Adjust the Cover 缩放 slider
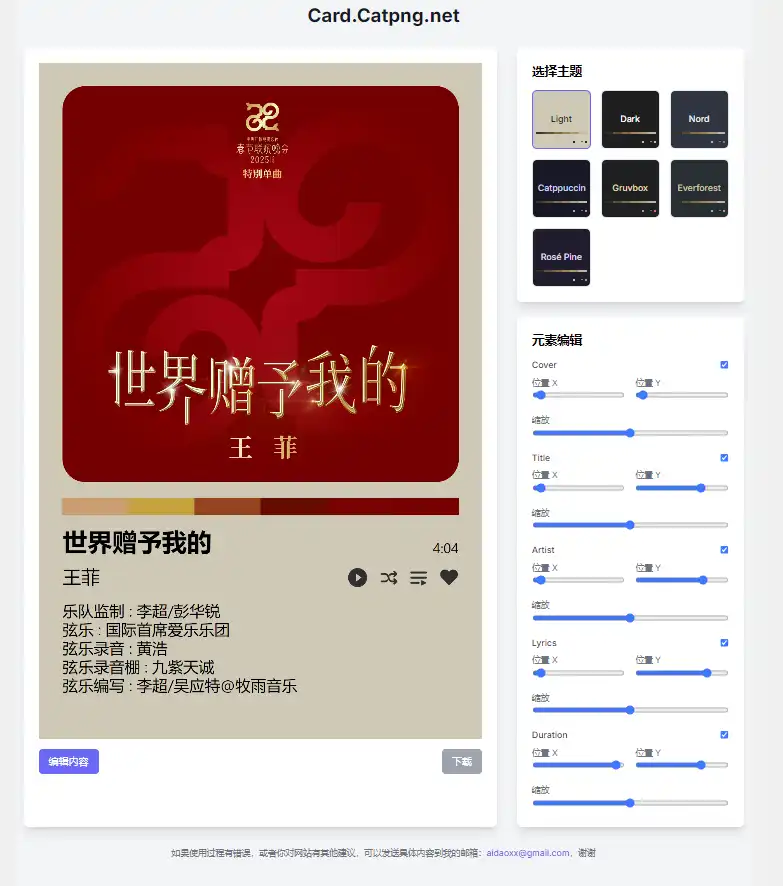783x886 pixels. click(630, 433)
